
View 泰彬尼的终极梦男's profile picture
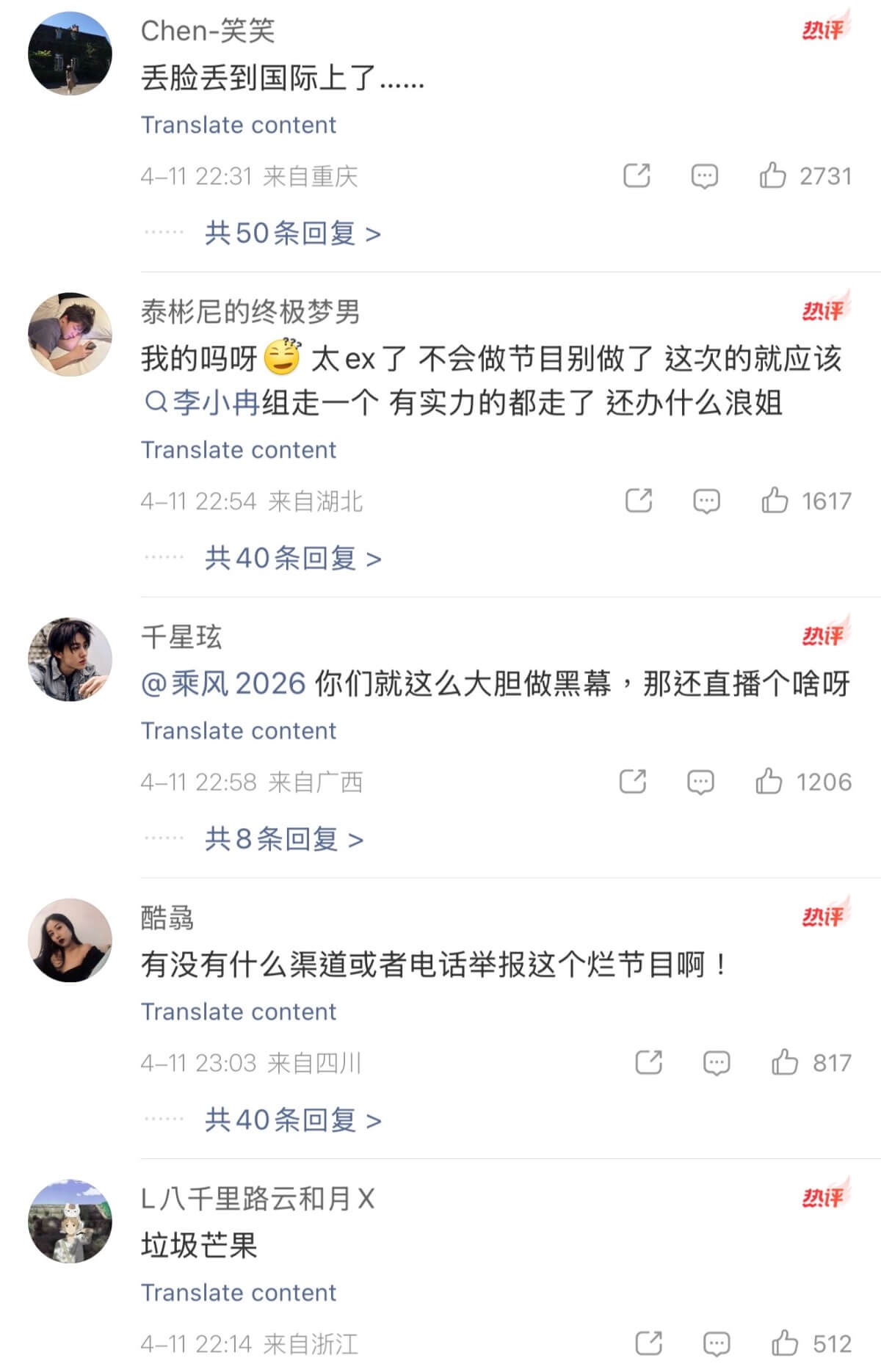click(70, 335)
